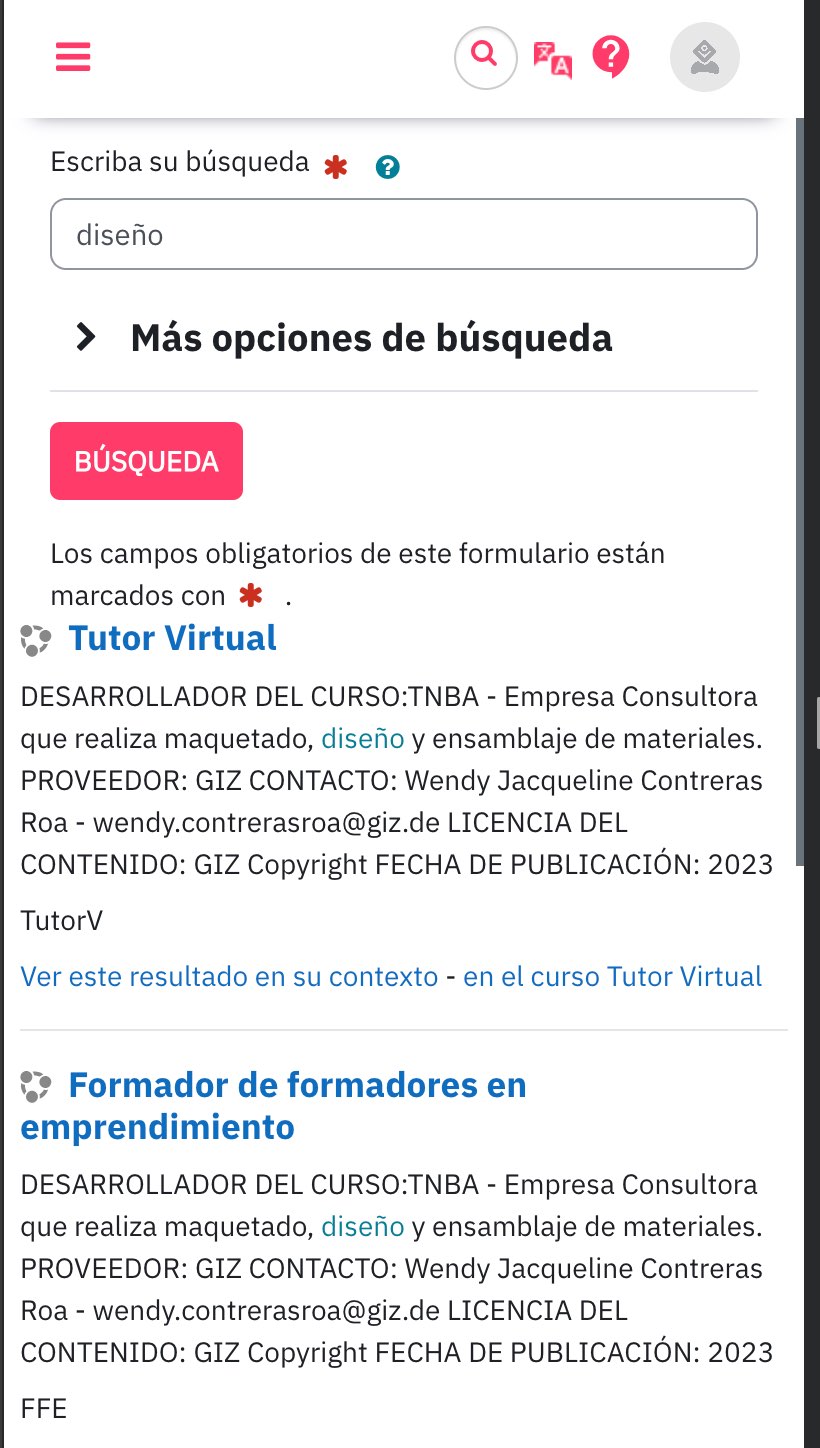Open the hamburger menu

73,57
